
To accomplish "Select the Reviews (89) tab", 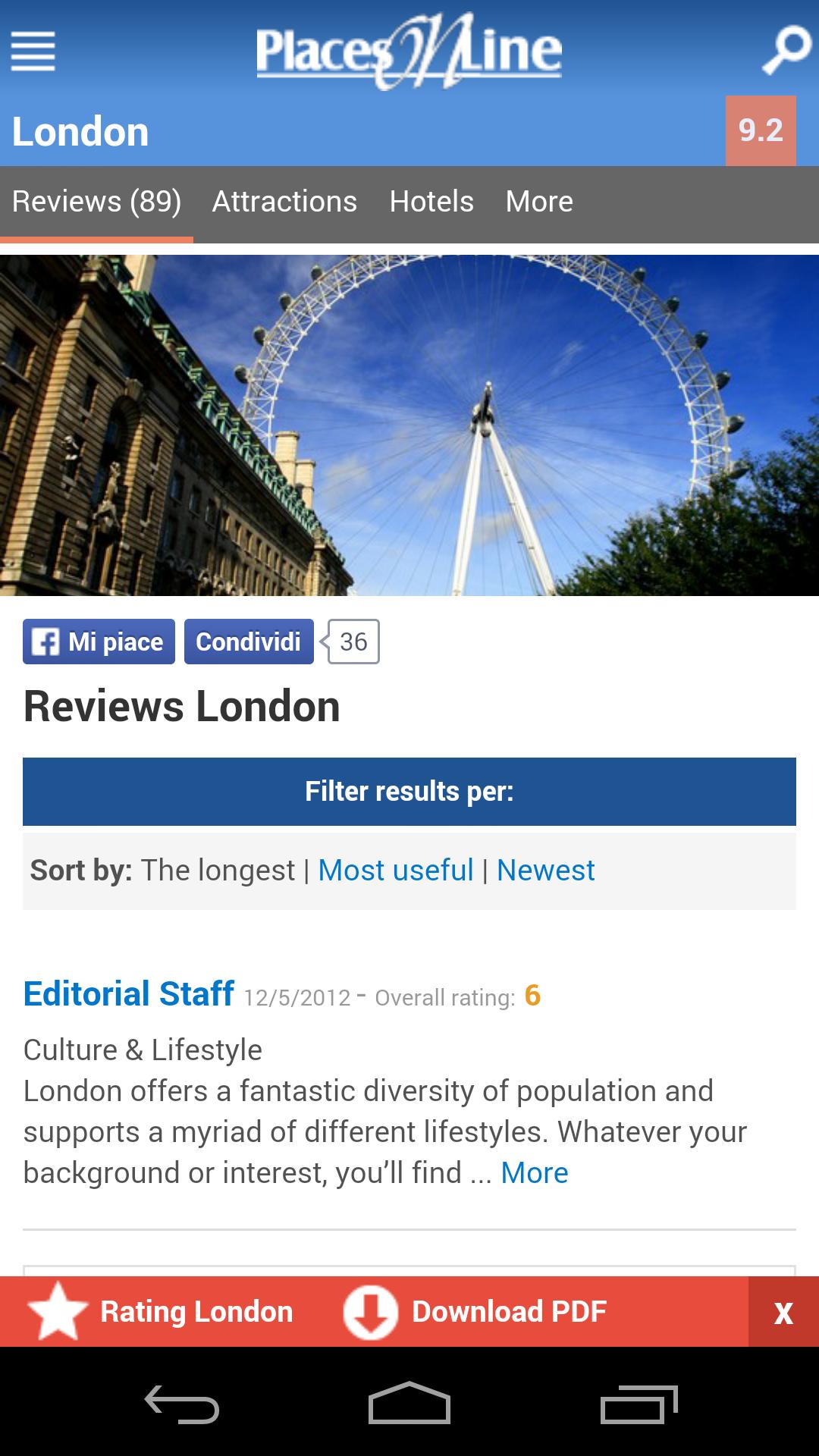I will [x=96, y=202].
